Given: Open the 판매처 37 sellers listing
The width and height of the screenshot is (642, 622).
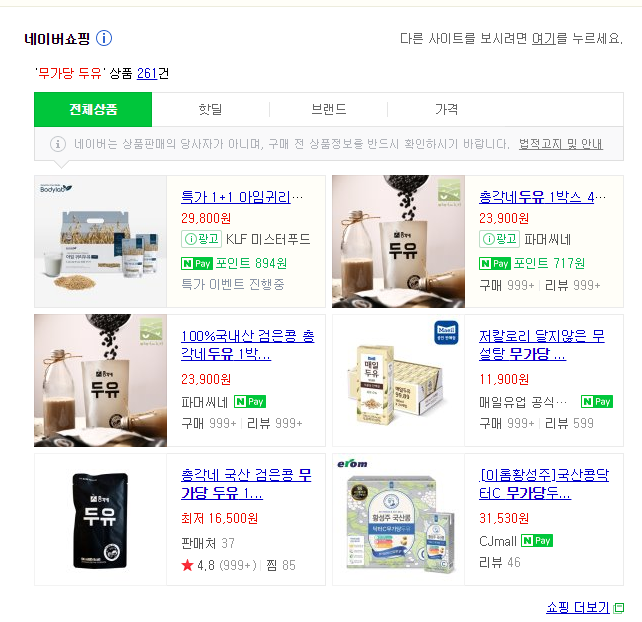Looking at the screenshot, I should click(x=207, y=543).
